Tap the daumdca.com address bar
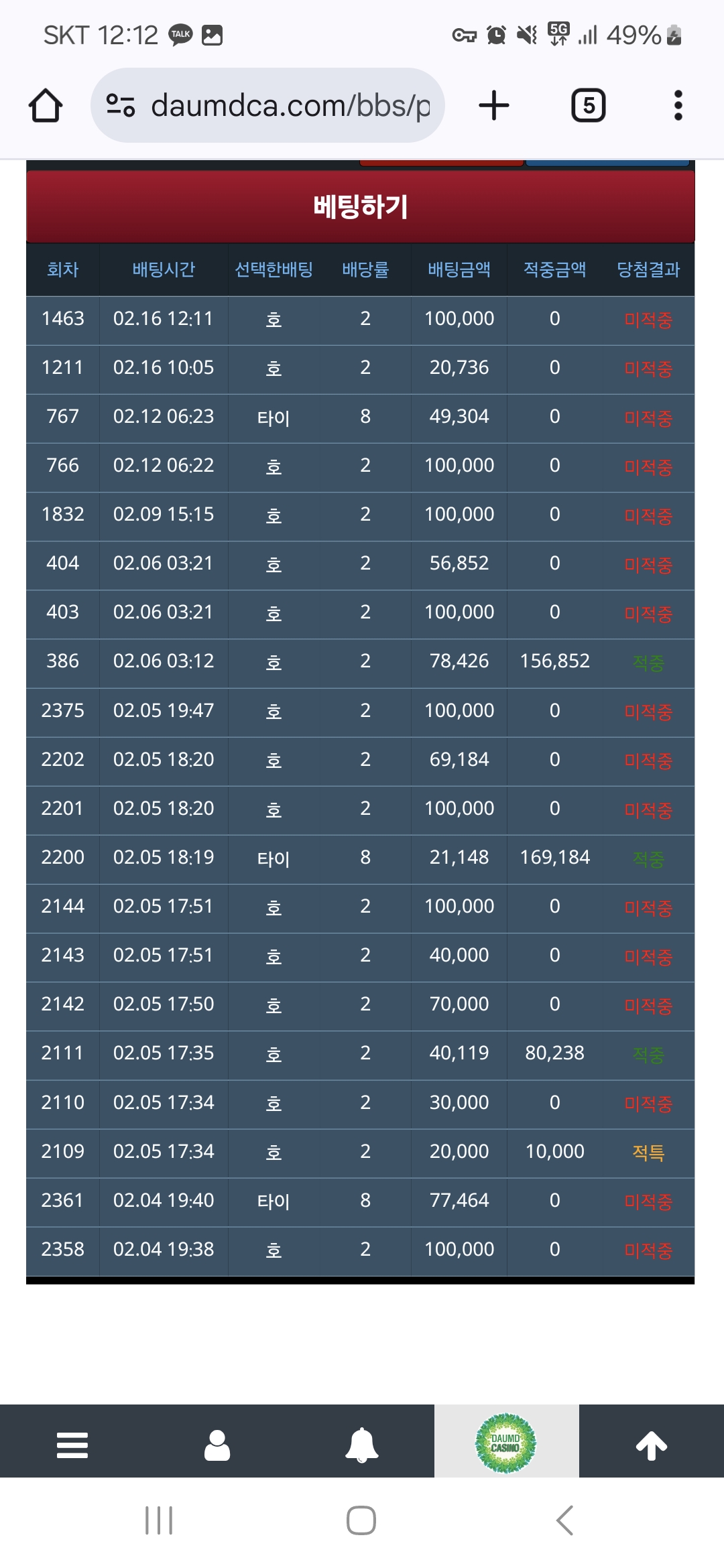The image size is (724, 1568). 268,105
